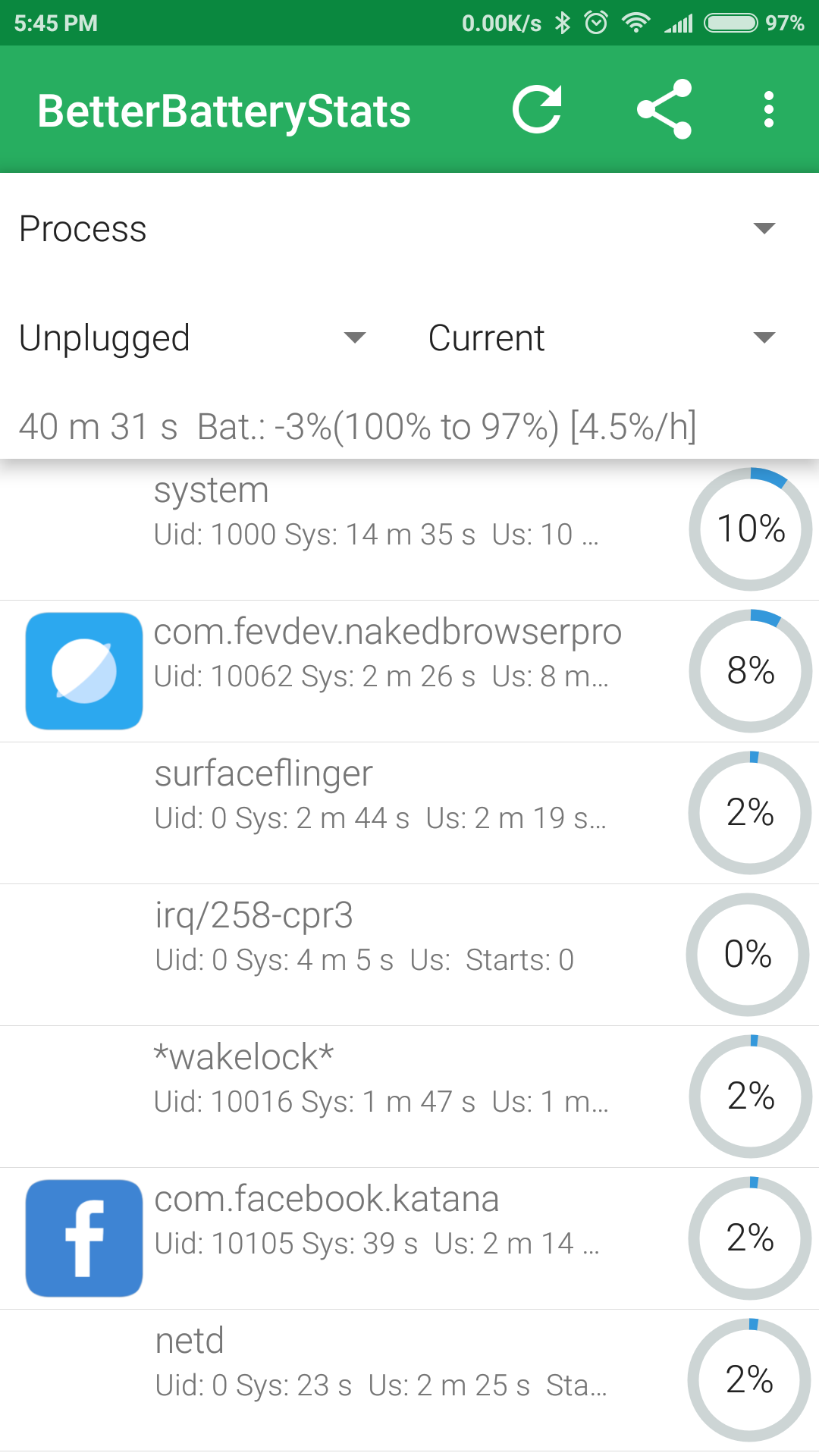Open the com.facebook.katana entry
This screenshot has width=819, height=1456.
[409, 1238]
